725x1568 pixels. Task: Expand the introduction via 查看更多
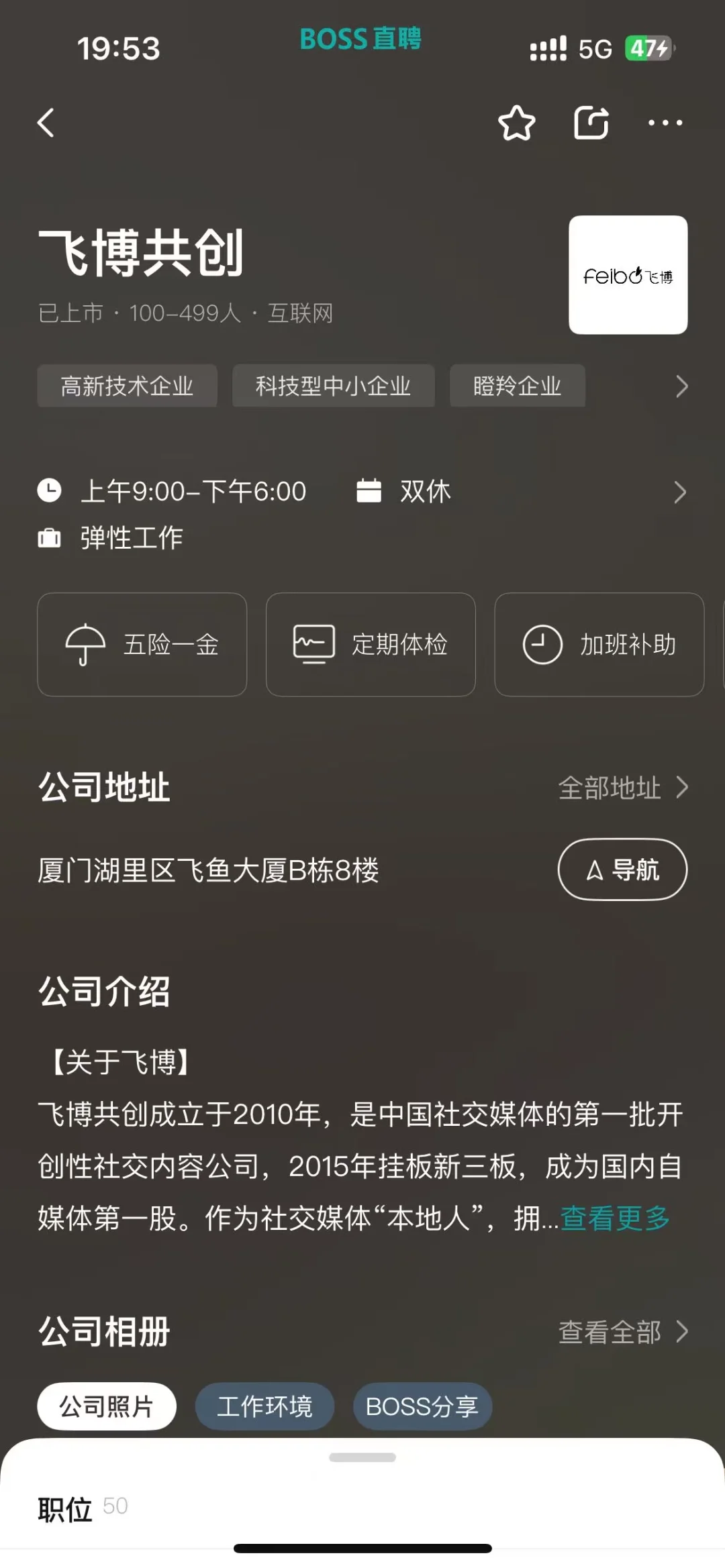click(615, 1218)
